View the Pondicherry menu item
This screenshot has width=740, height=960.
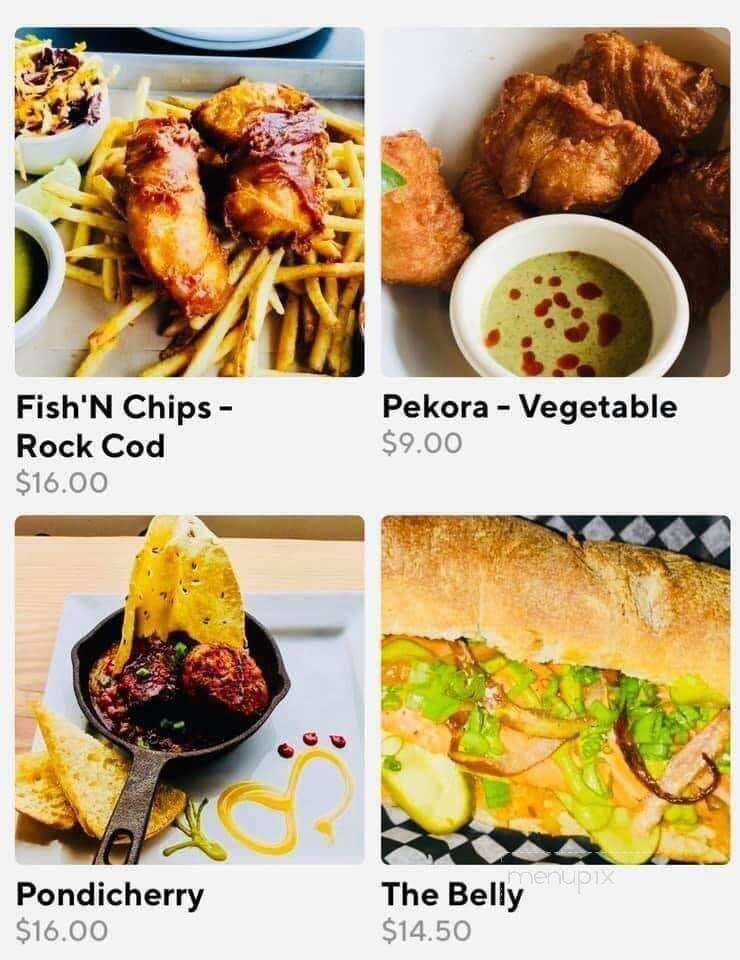pos(189,690)
